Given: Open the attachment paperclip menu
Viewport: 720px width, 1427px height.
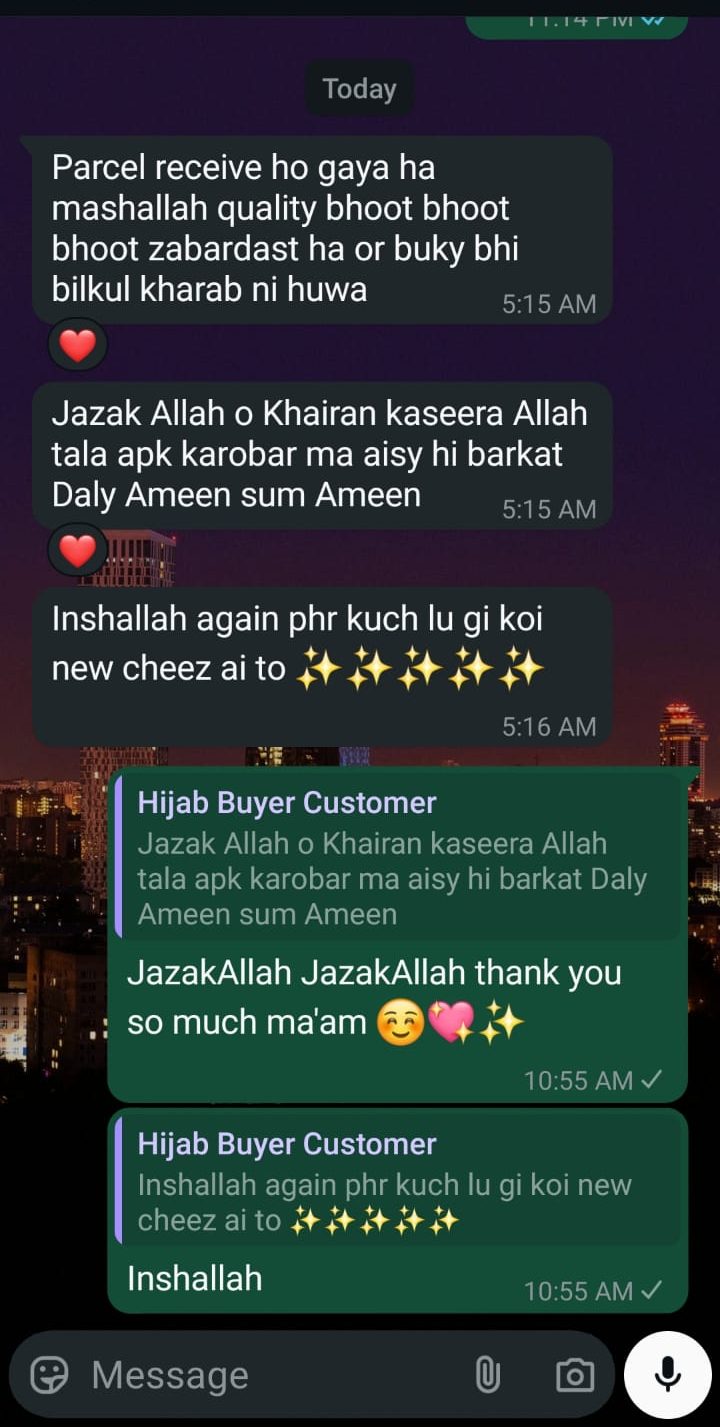Looking at the screenshot, I should tap(487, 1375).
